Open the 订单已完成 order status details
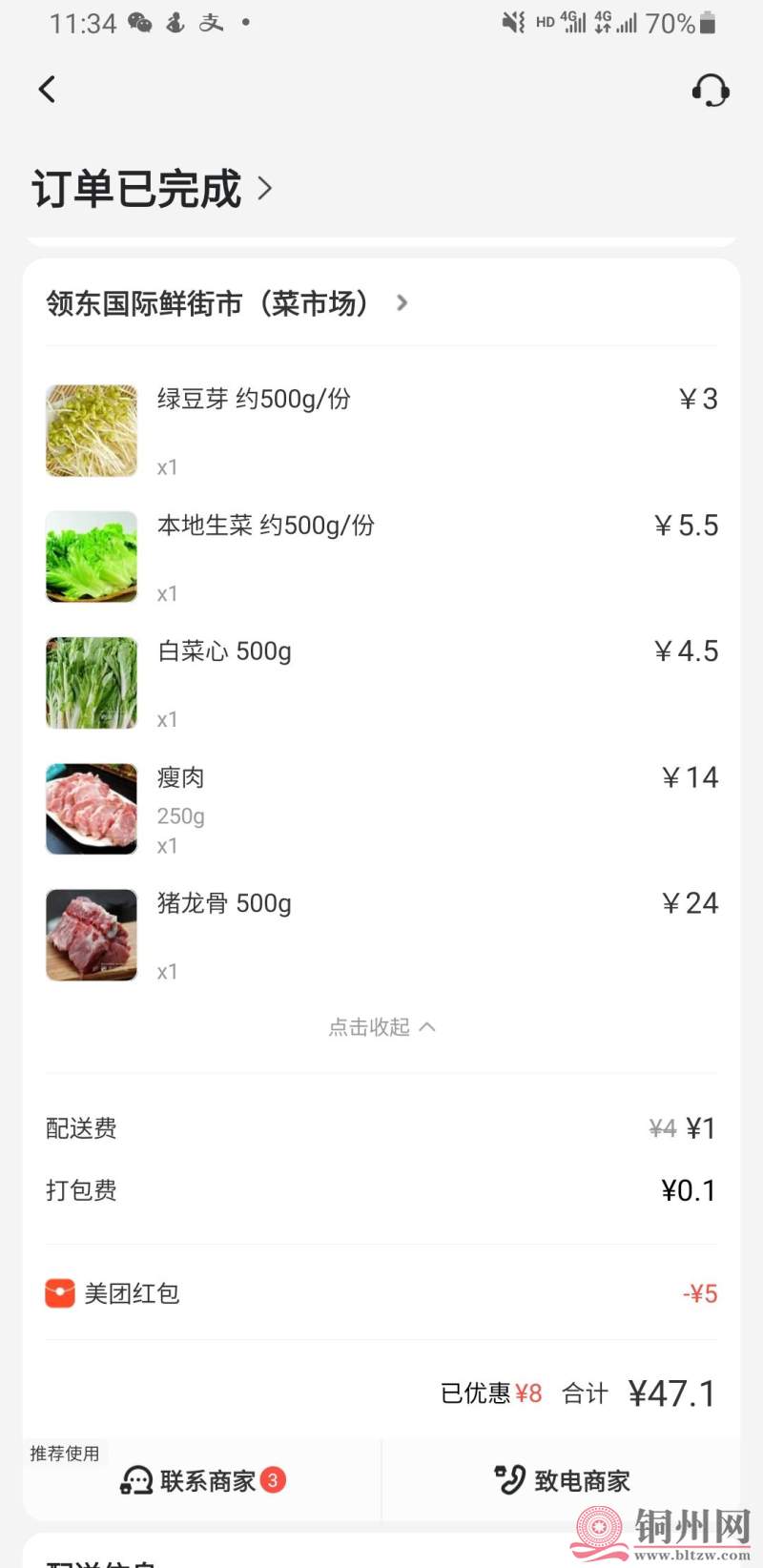Screen dimensions: 763x1568 153,189
